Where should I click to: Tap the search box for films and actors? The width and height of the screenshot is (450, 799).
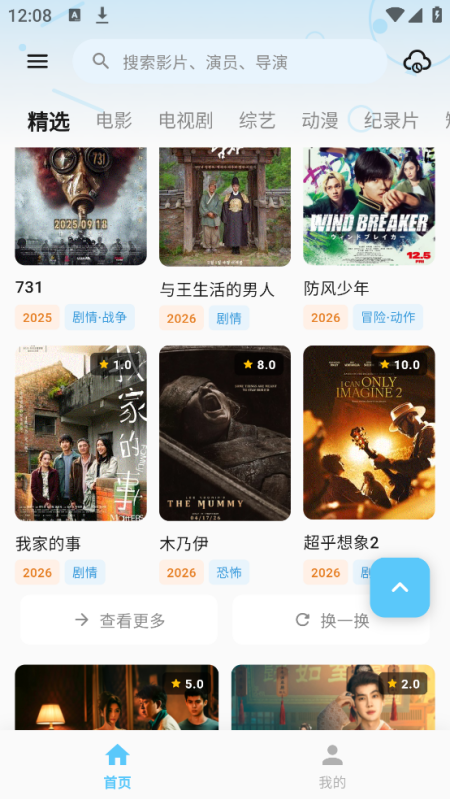pos(230,62)
